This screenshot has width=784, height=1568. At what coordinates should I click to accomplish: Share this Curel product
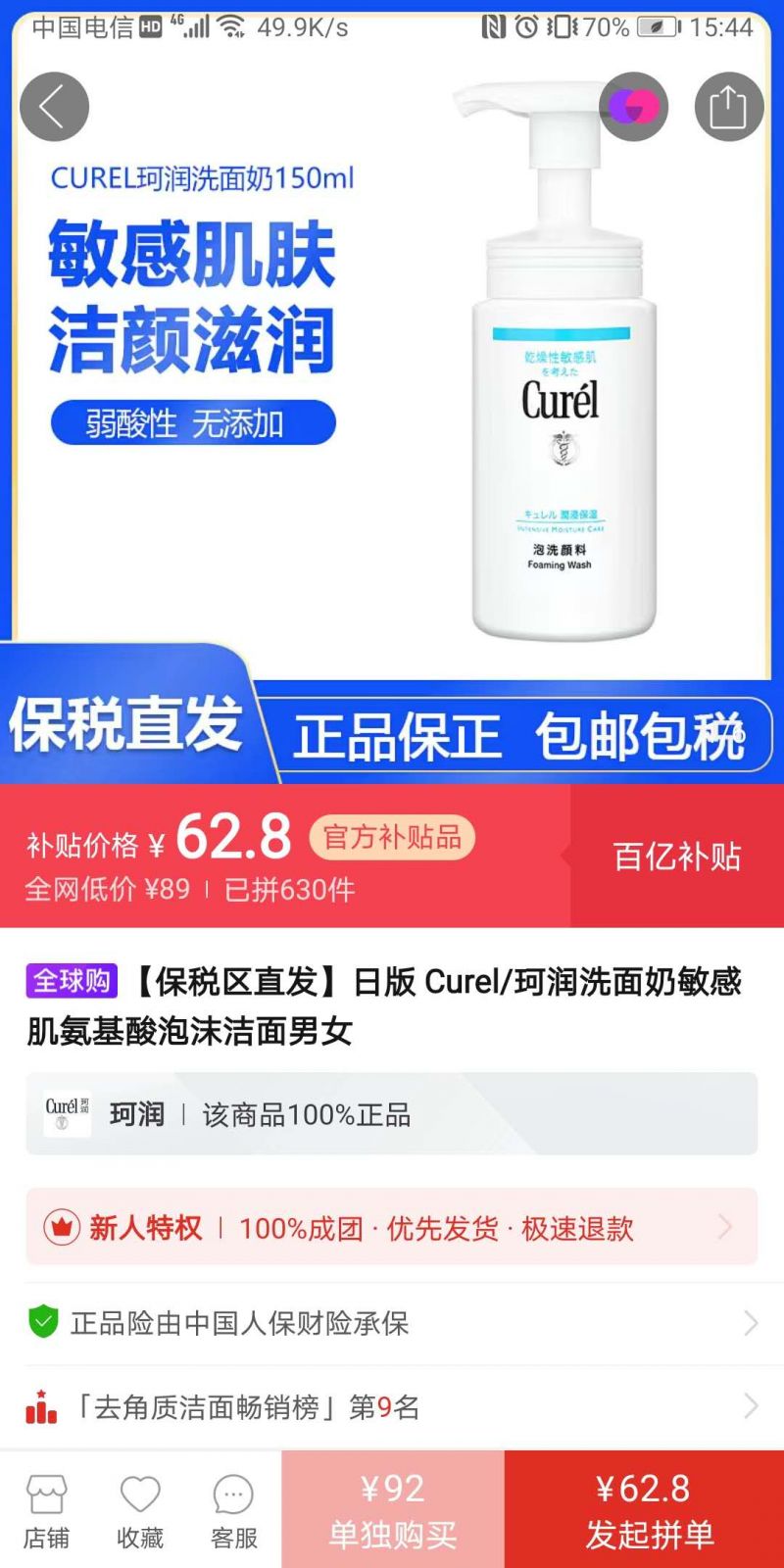click(x=728, y=107)
